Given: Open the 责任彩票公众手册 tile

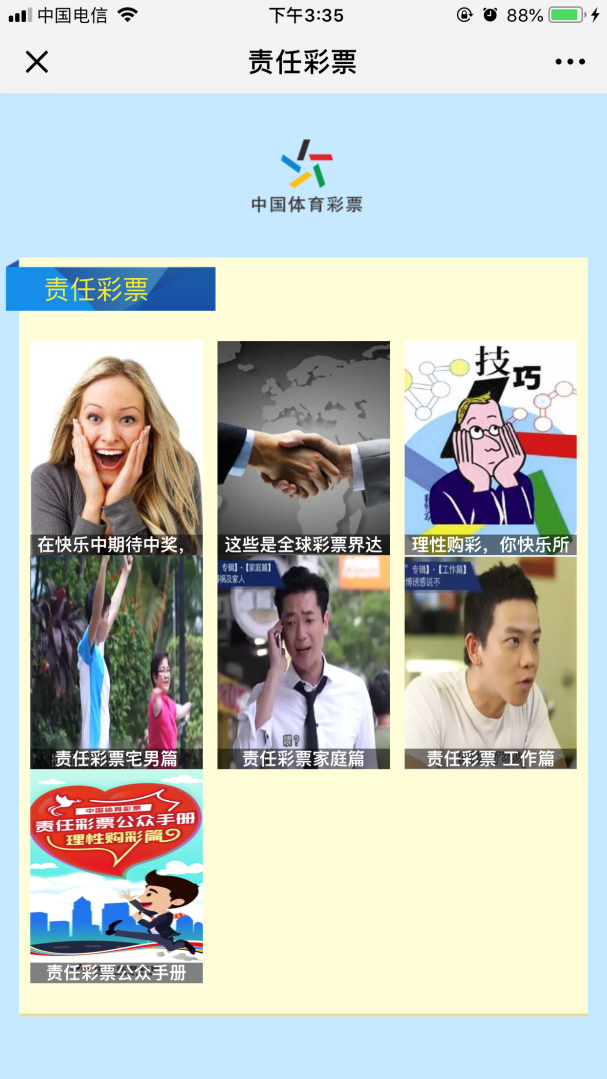Looking at the screenshot, I should point(116,877).
